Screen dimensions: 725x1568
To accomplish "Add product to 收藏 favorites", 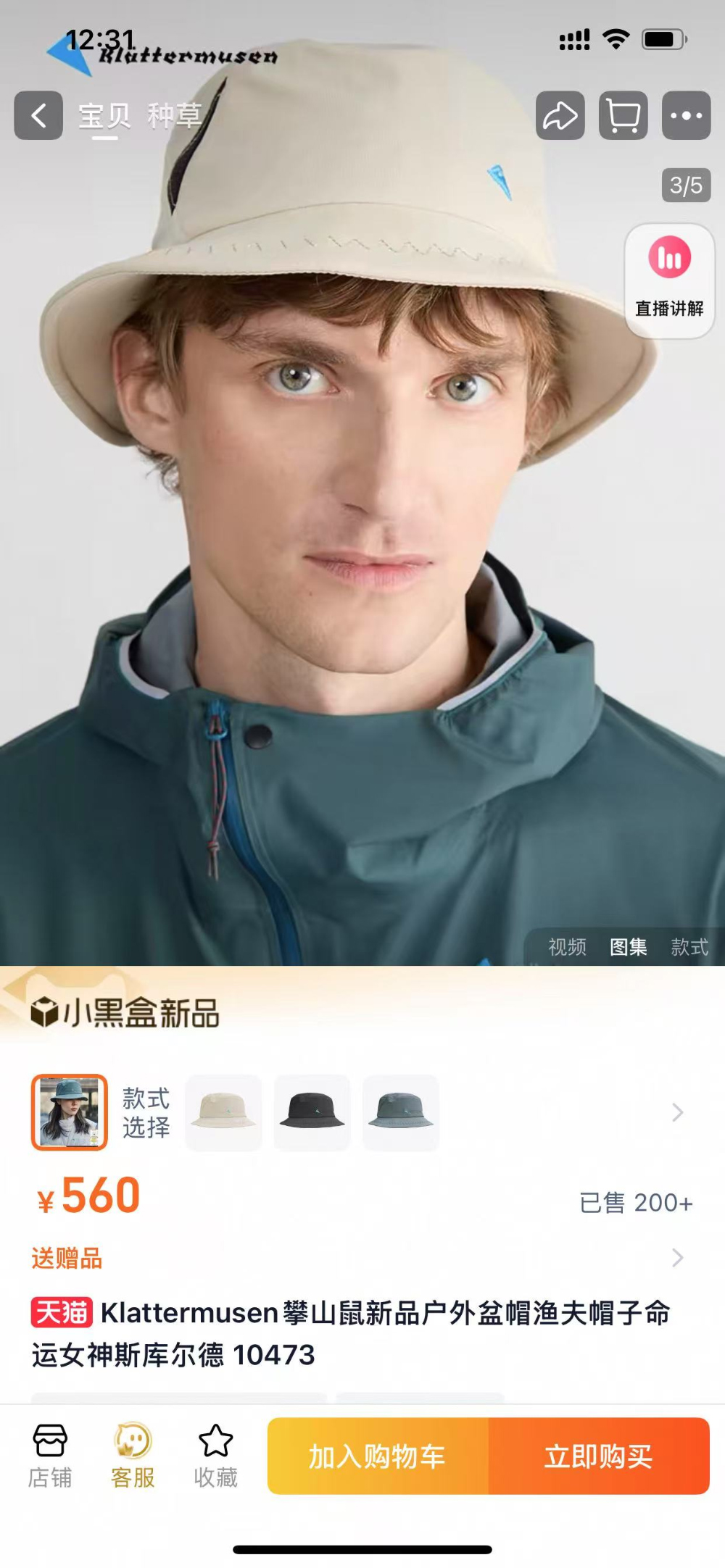I will (215, 1456).
